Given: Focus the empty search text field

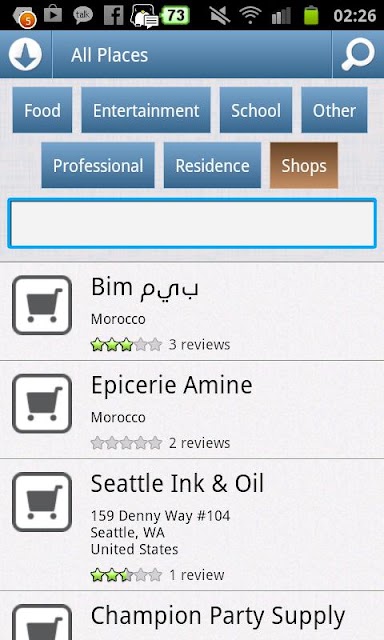Looking at the screenshot, I should pos(192,223).
